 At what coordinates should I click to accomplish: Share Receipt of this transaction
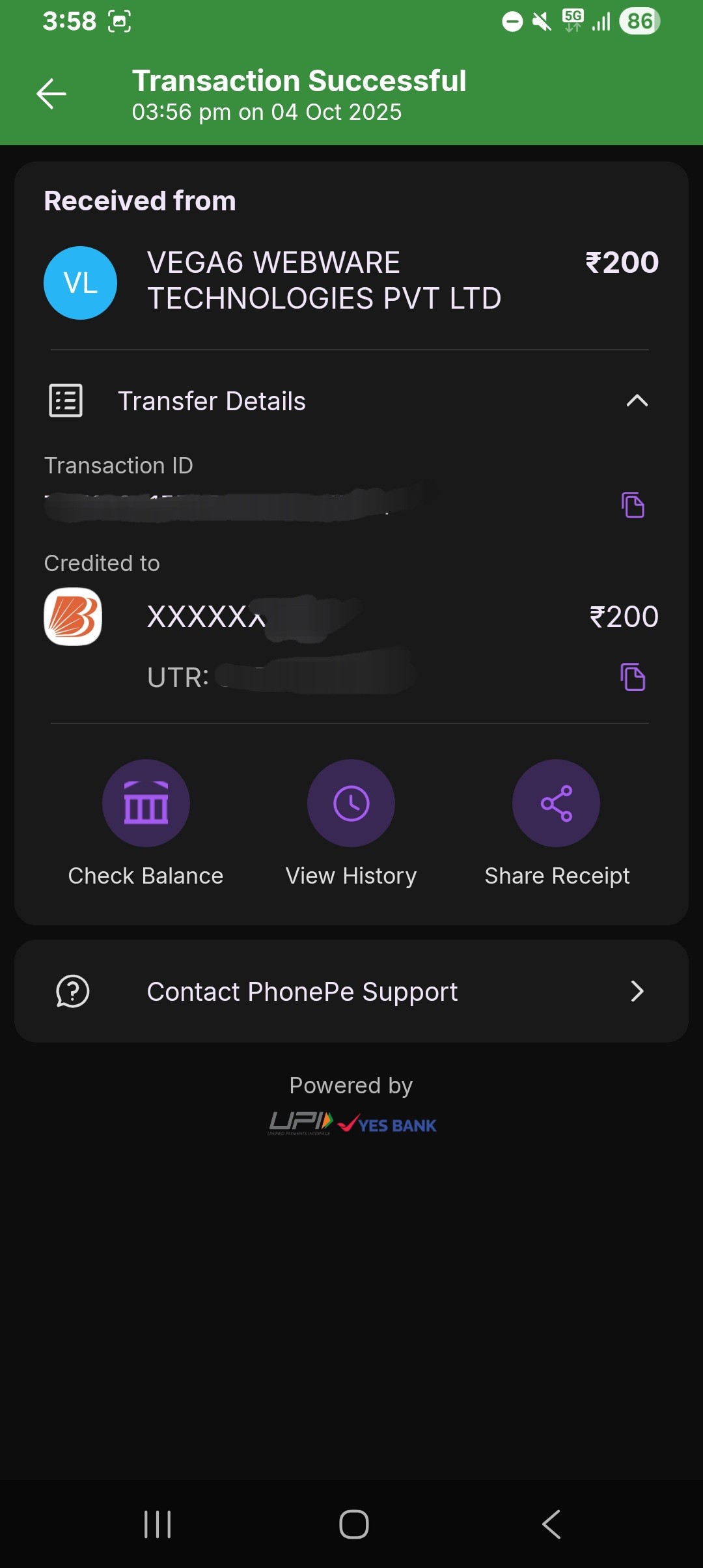point(557,804)
